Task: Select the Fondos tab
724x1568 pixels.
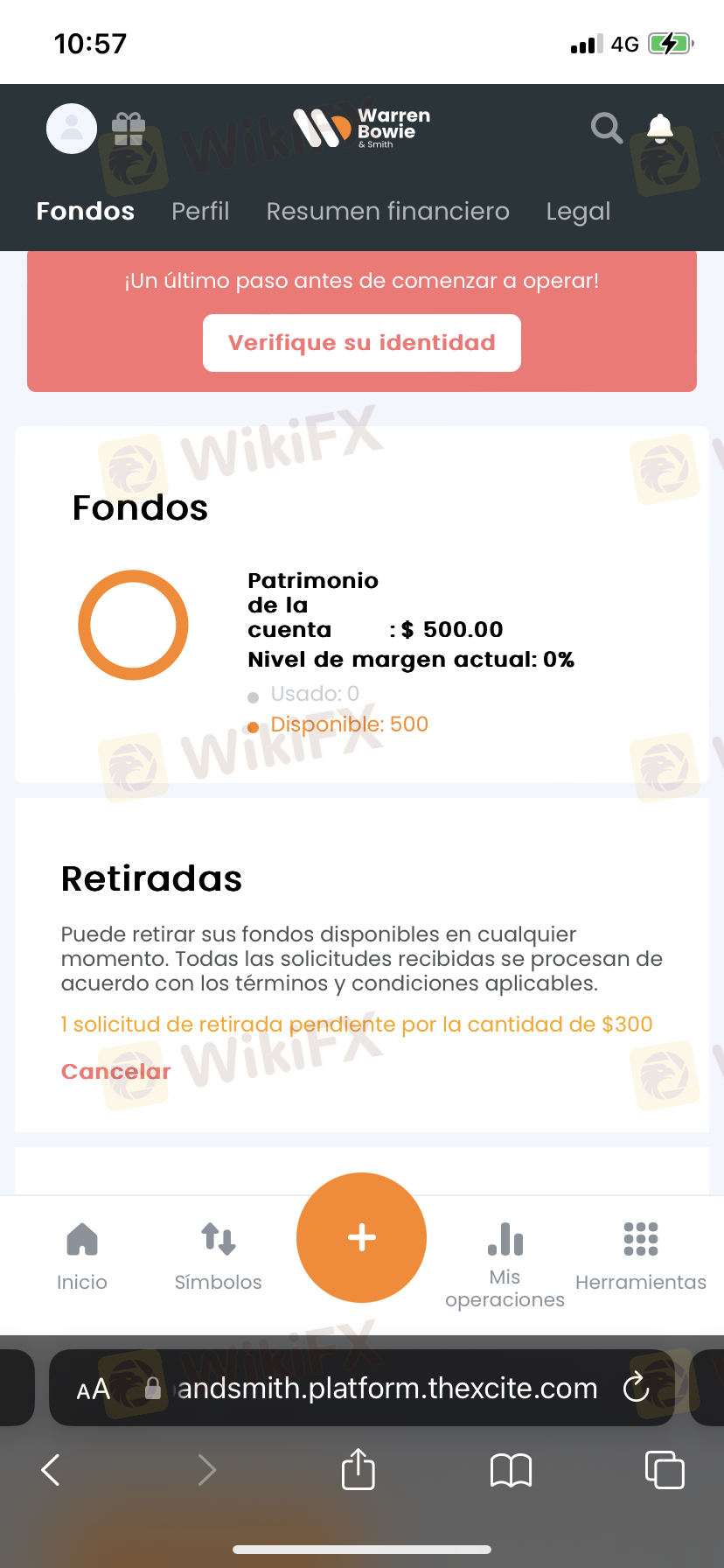Action: tap(86, 211)
